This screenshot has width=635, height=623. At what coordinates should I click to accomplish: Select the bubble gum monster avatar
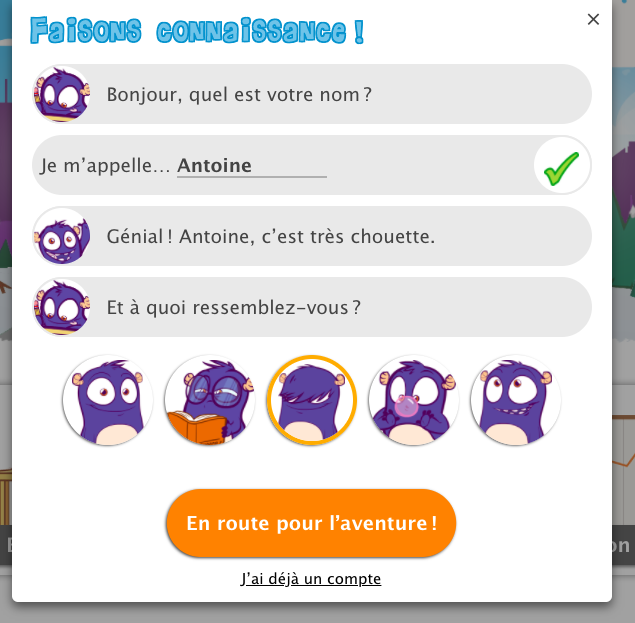[x=414, y=401]
